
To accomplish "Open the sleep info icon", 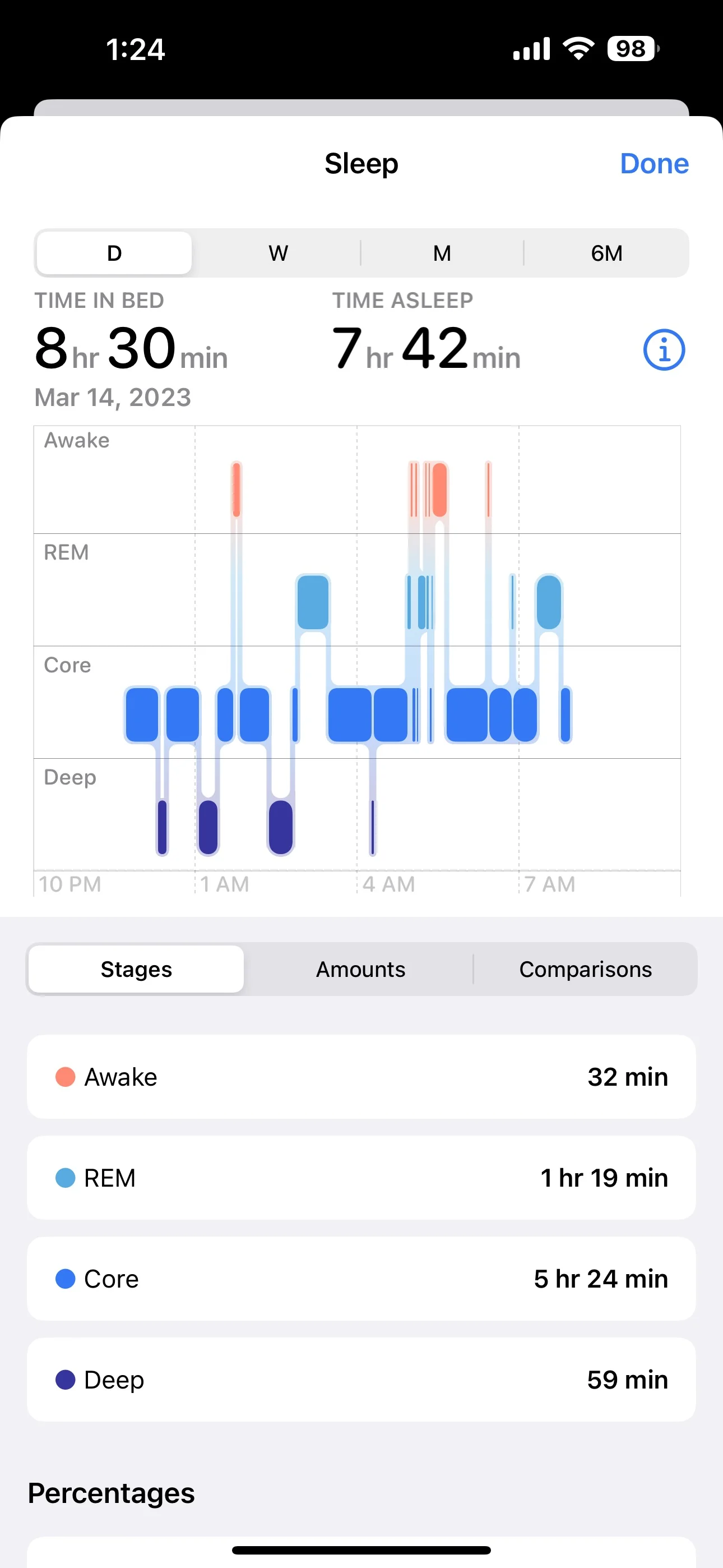I will [664, 350].
